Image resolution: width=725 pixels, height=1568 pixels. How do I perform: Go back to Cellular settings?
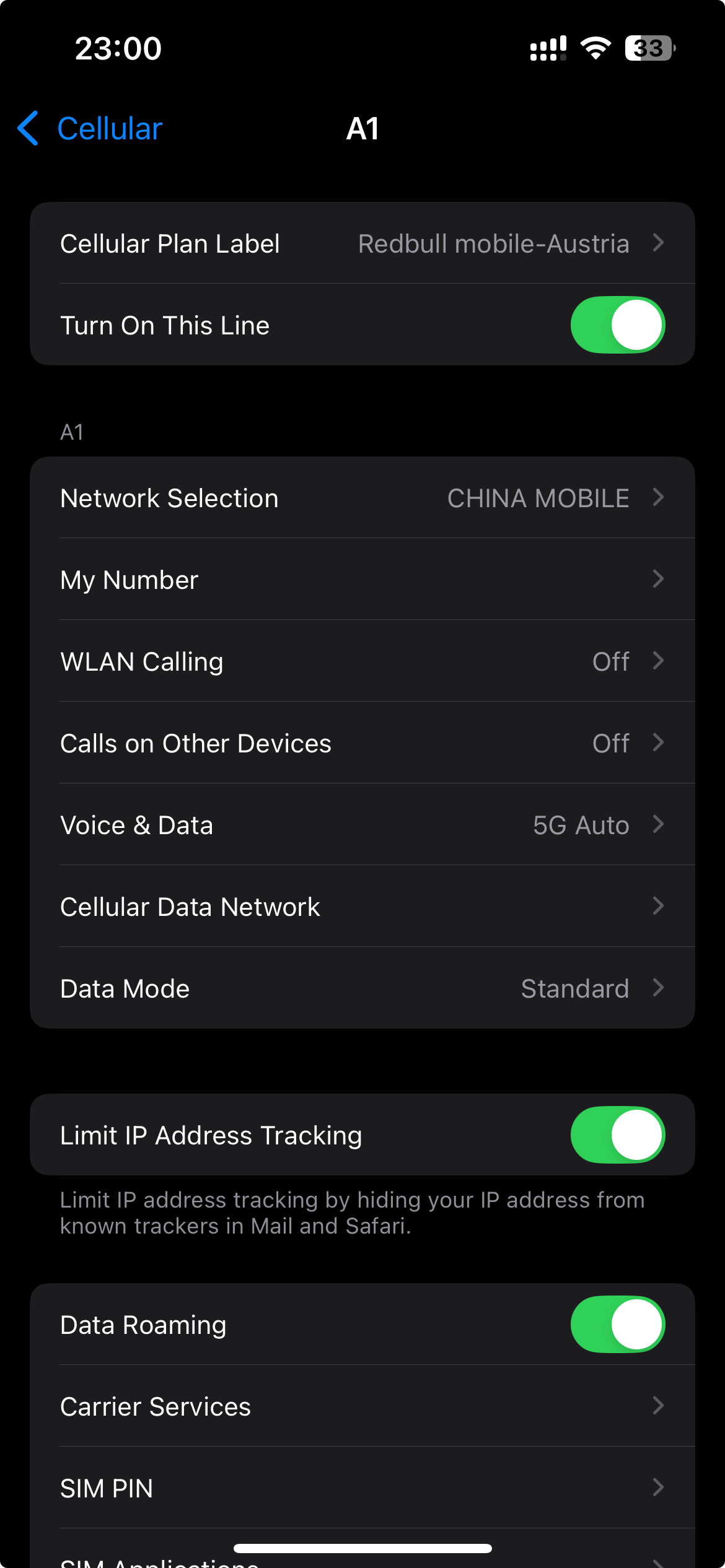pos(90,129)
